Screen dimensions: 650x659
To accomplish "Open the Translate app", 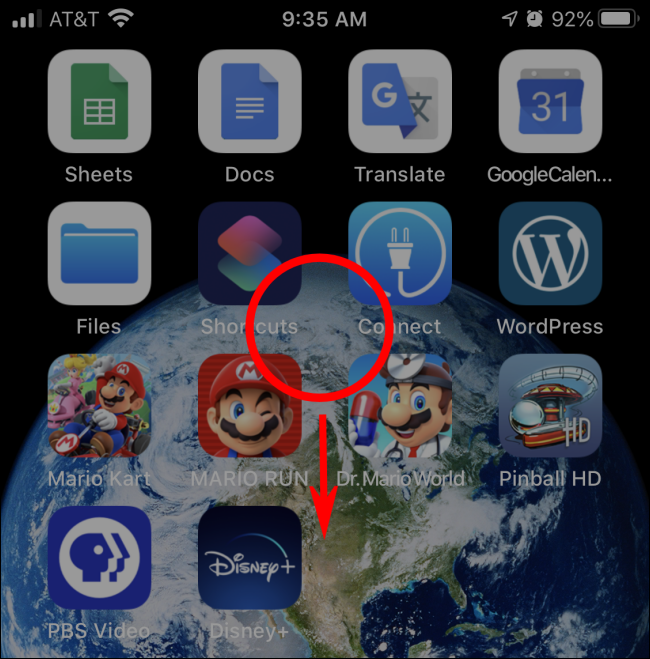I will 399,100.
